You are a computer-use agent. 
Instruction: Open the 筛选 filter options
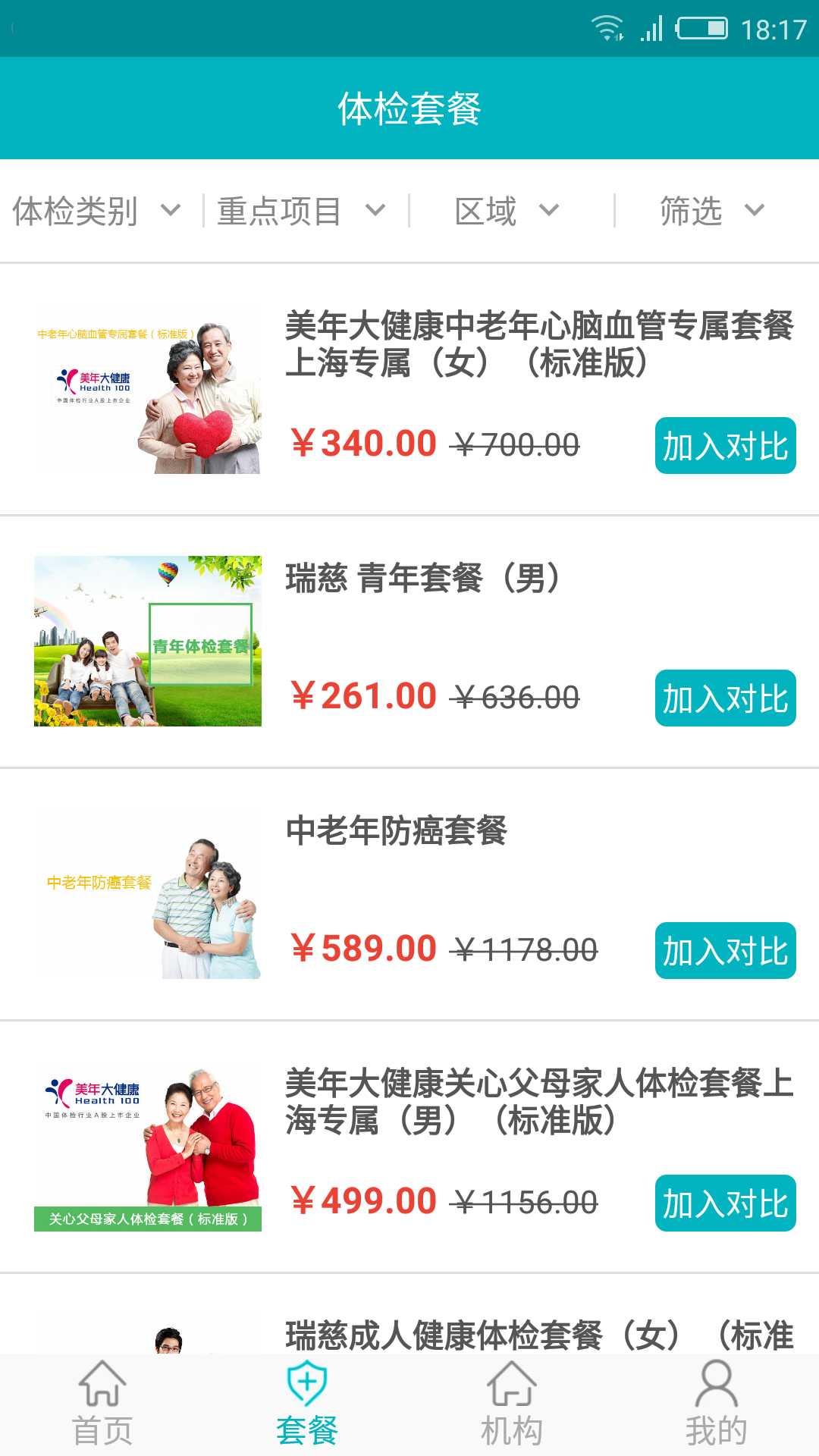click(x=711, y=211)
